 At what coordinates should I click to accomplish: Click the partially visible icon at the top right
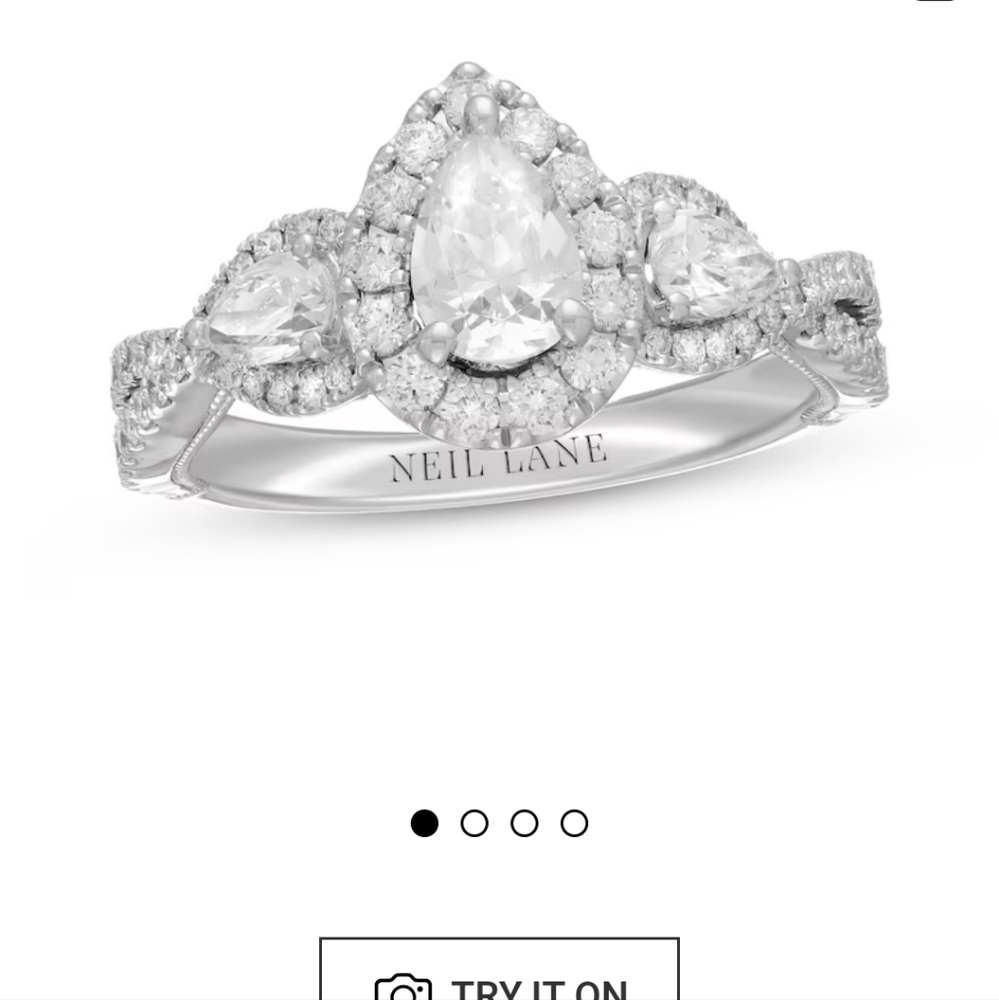tap(934, 4)
